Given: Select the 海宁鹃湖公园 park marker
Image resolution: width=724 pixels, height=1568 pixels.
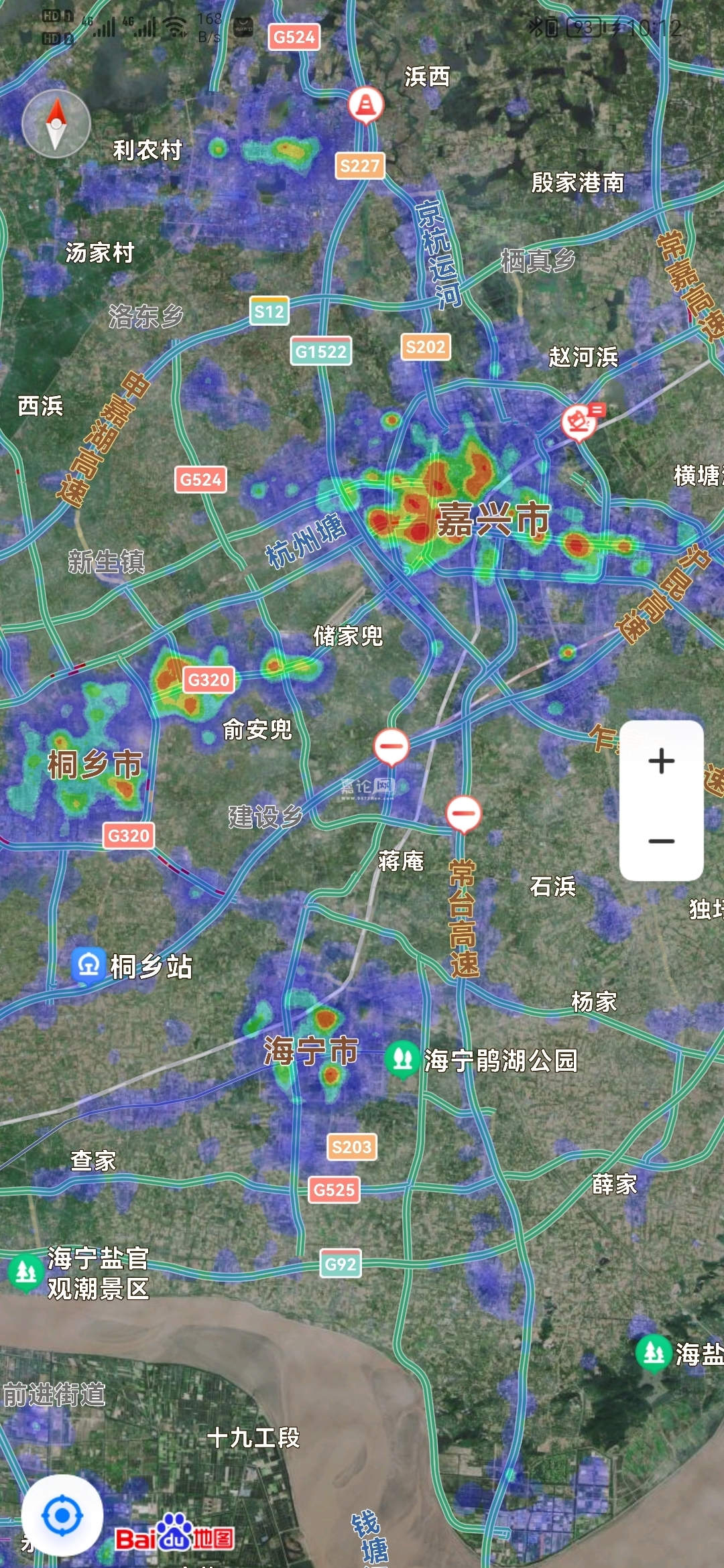Looking at the screenshot, I should 402,1059.
